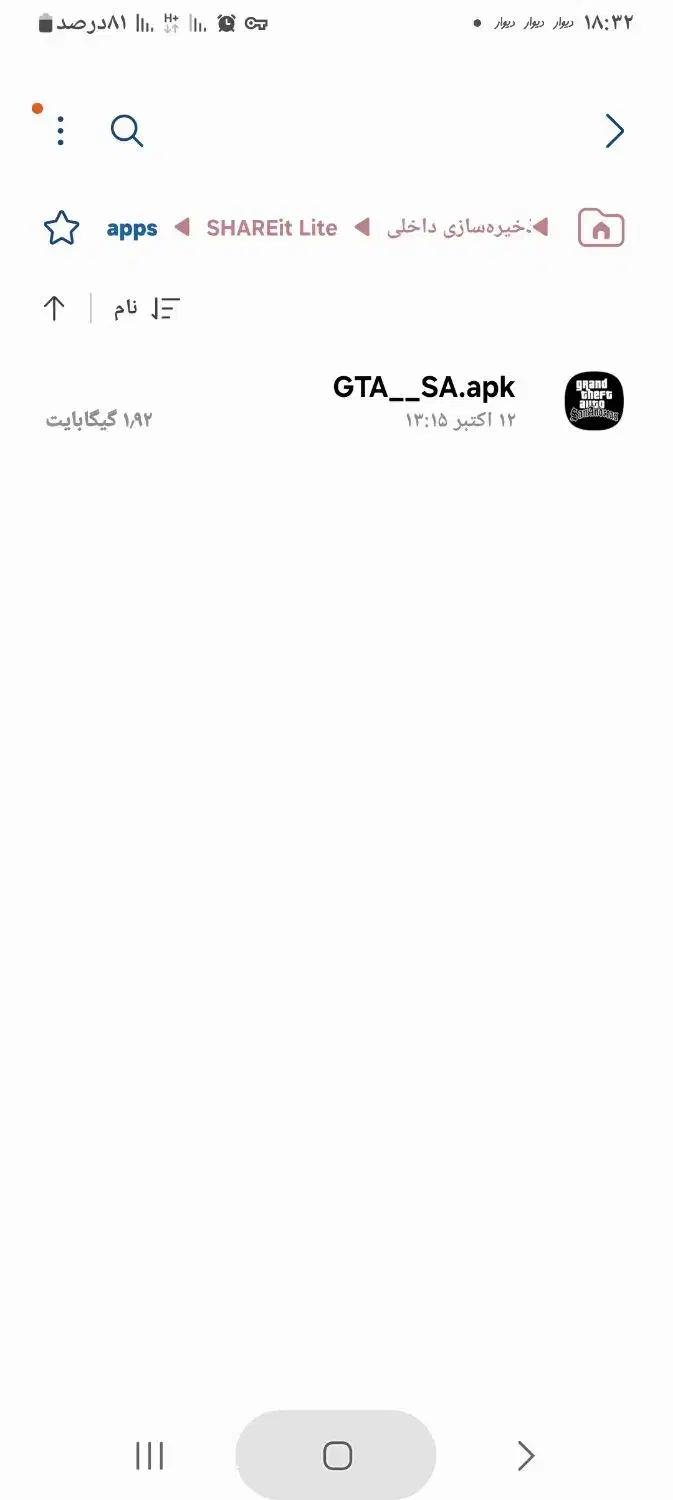The width and height of the screenshot is (673, 1500).
Task: Add apps folder to favorites star
Action: tap(61, 228)
